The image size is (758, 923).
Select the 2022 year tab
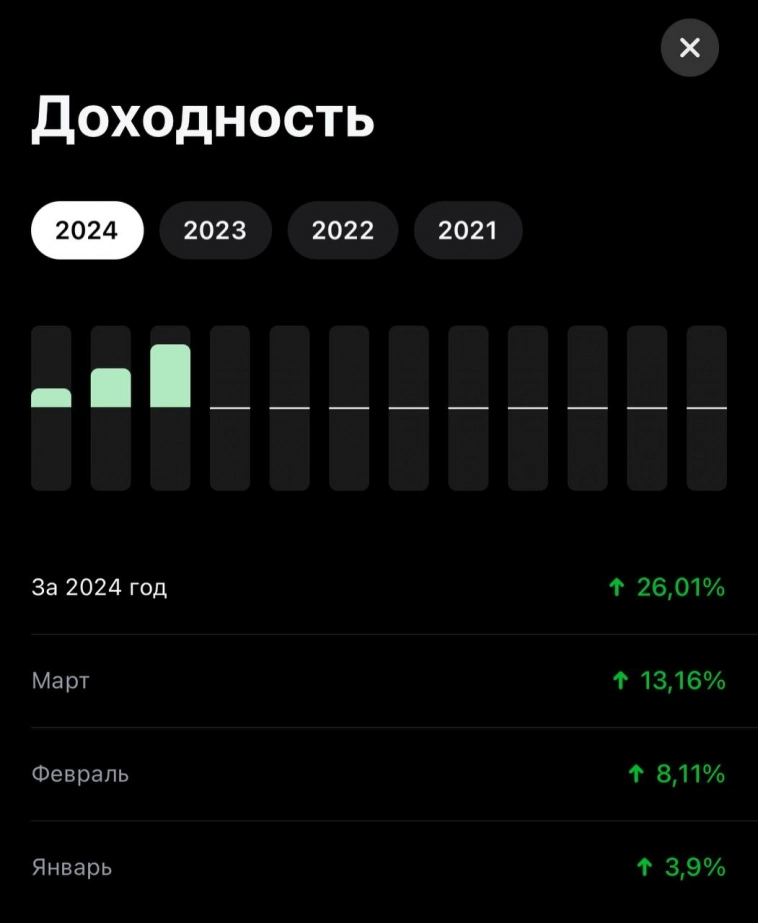[342, 230]
